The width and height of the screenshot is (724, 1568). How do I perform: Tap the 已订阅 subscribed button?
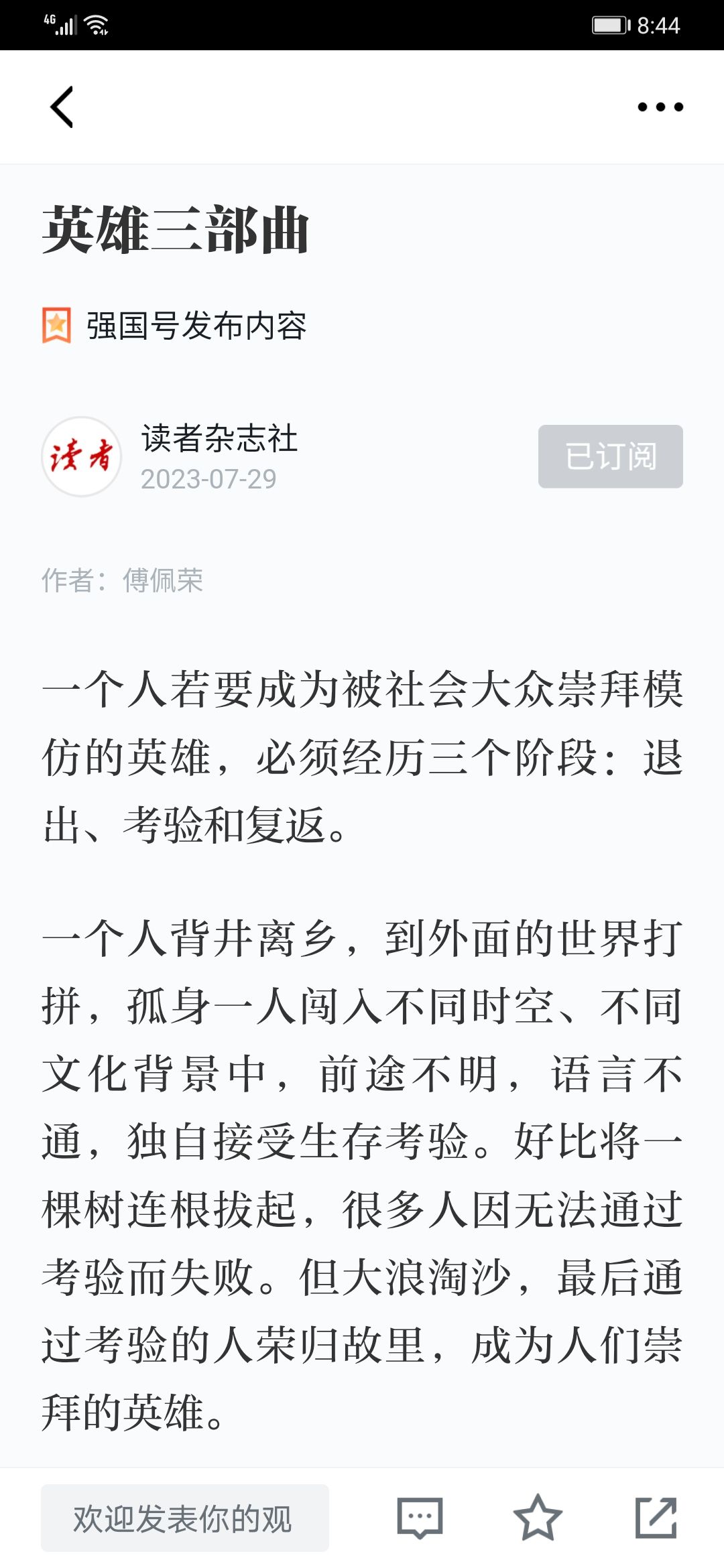coord(610,456)
